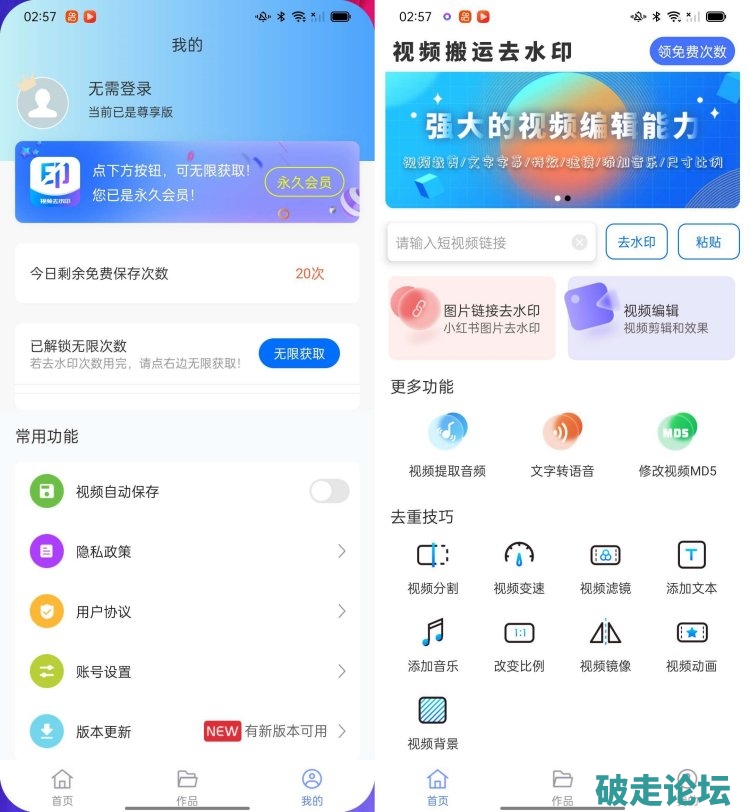Focus the 请输入短视频链接 input field
This screenshot has height=812, width=750.
[478, 242]
